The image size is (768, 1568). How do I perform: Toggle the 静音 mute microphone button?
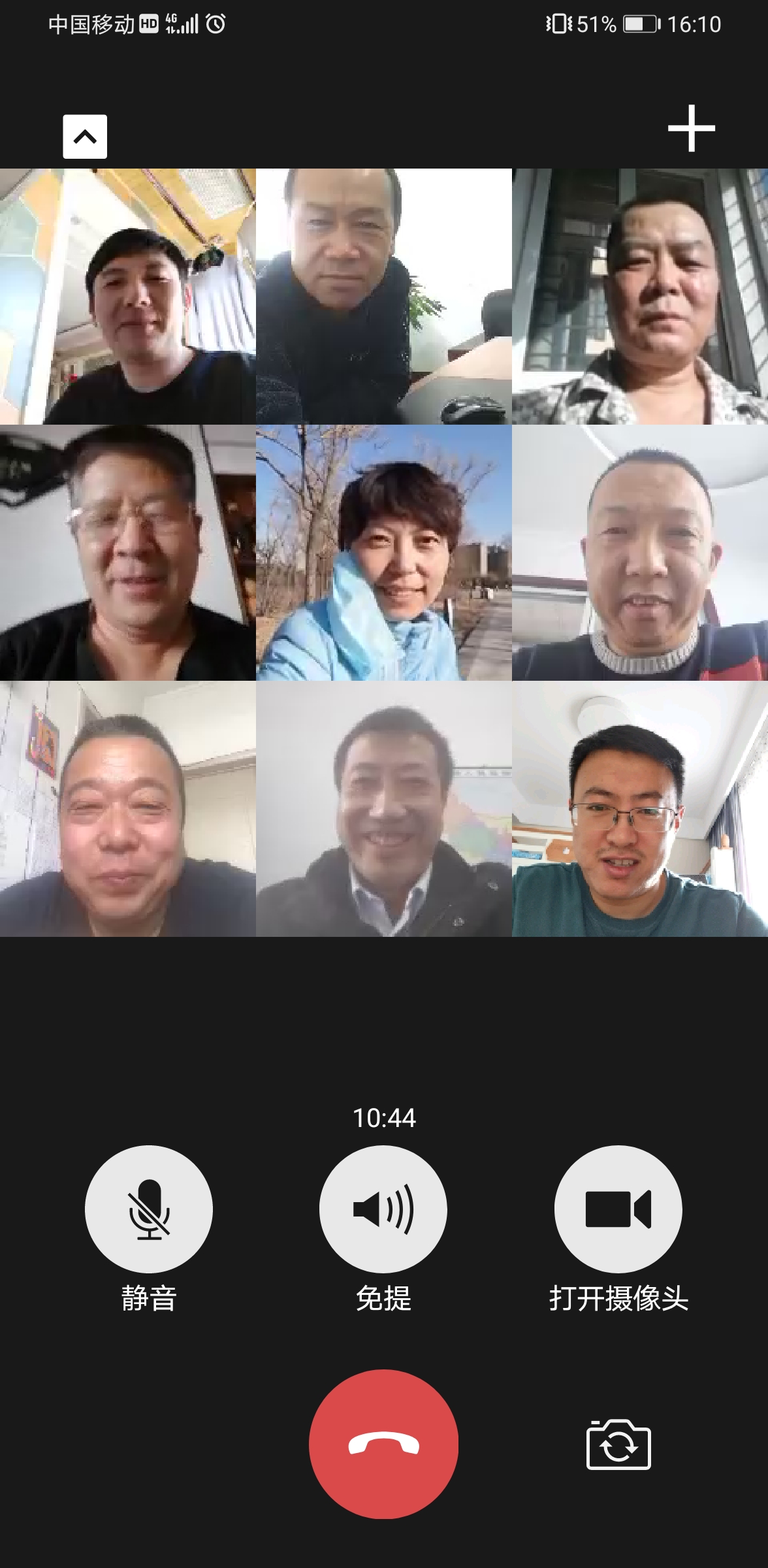click(149, 1209)
